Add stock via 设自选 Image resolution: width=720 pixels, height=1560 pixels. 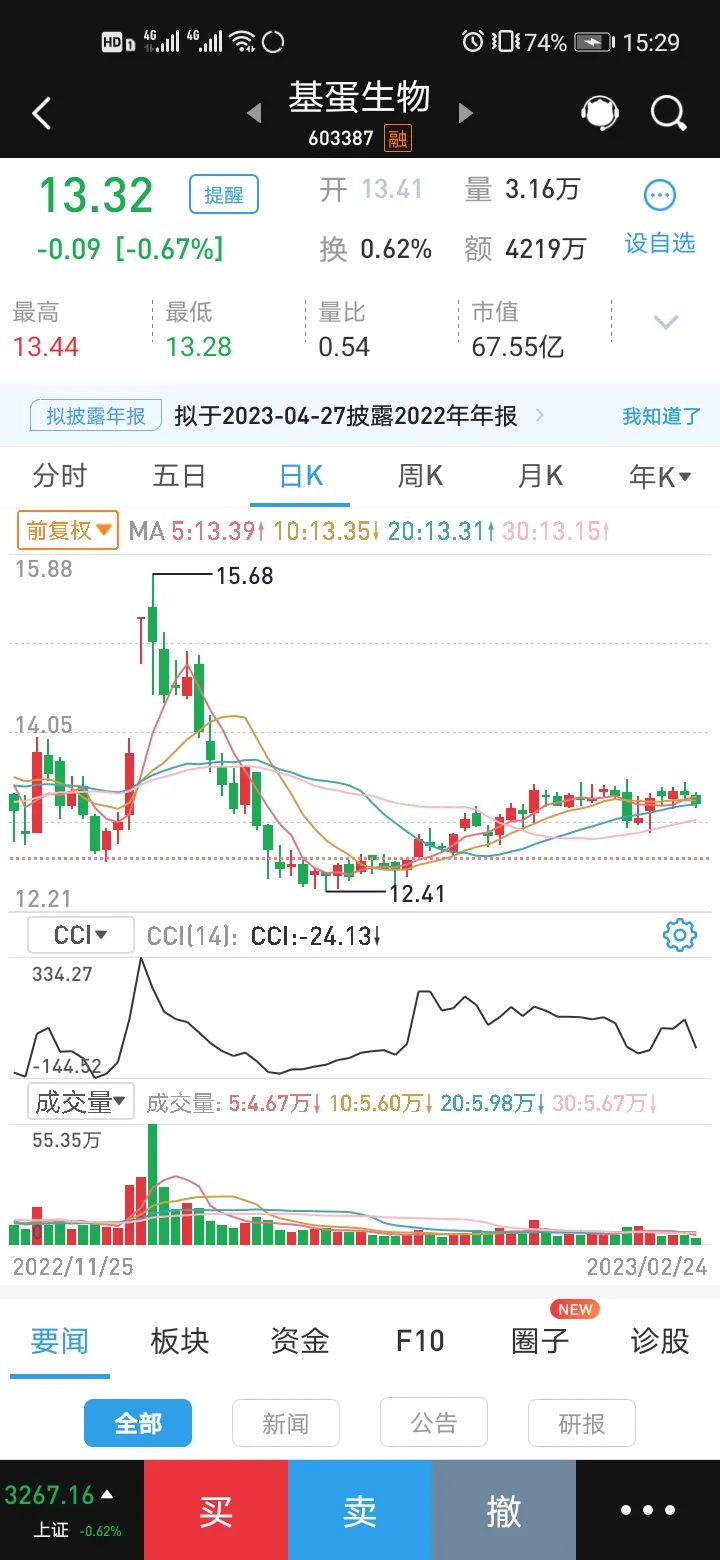click(659, 216)
